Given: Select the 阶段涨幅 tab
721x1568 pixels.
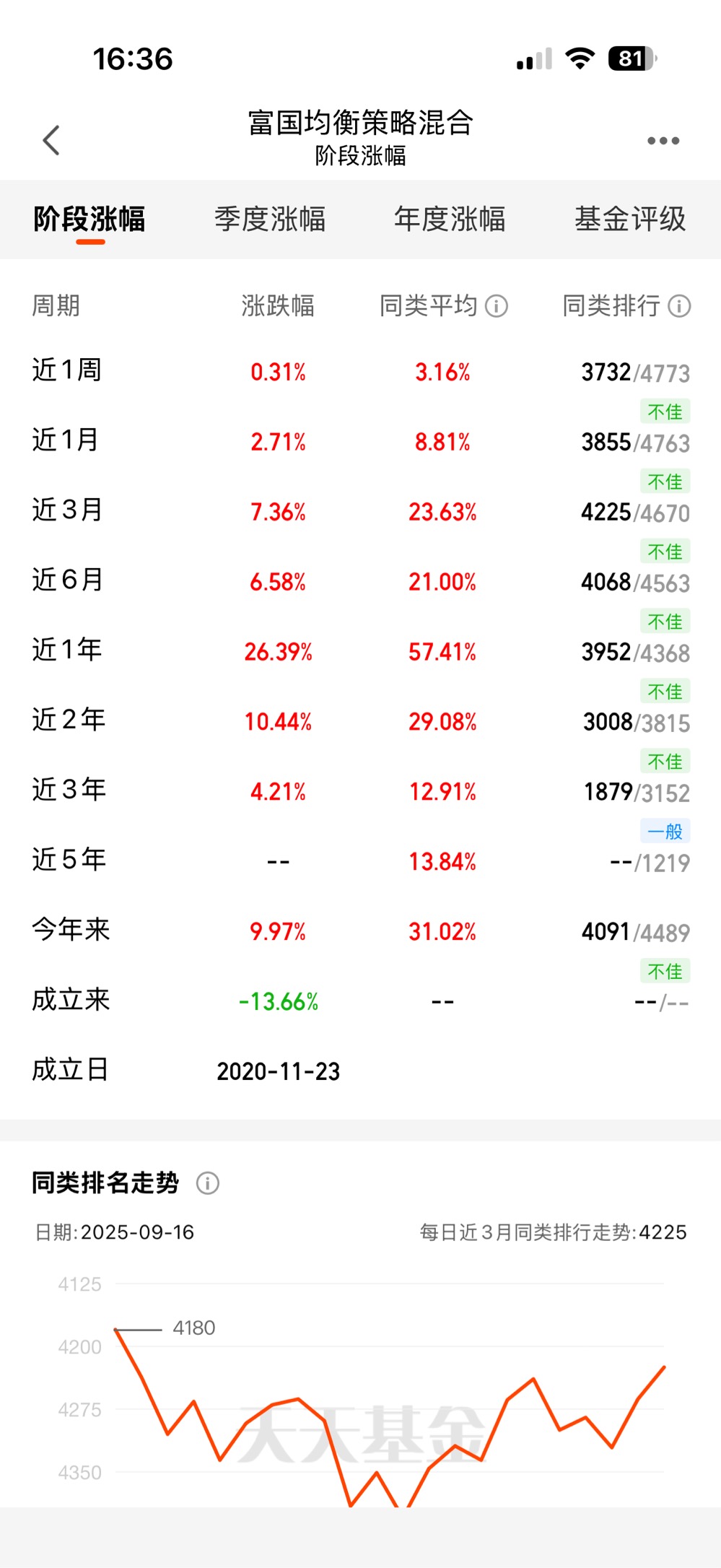Looking at the screenshot, I should [x=89, y=219].
